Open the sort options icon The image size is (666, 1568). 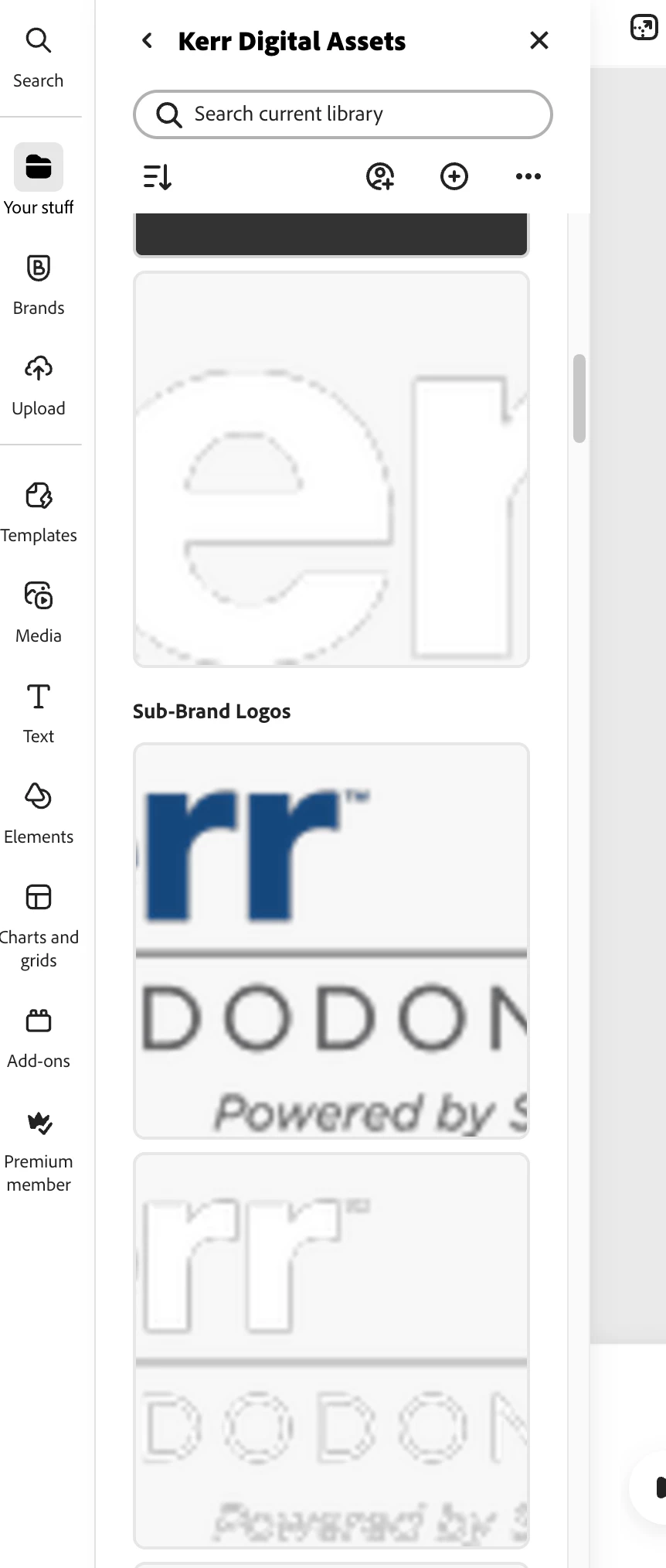158,177
